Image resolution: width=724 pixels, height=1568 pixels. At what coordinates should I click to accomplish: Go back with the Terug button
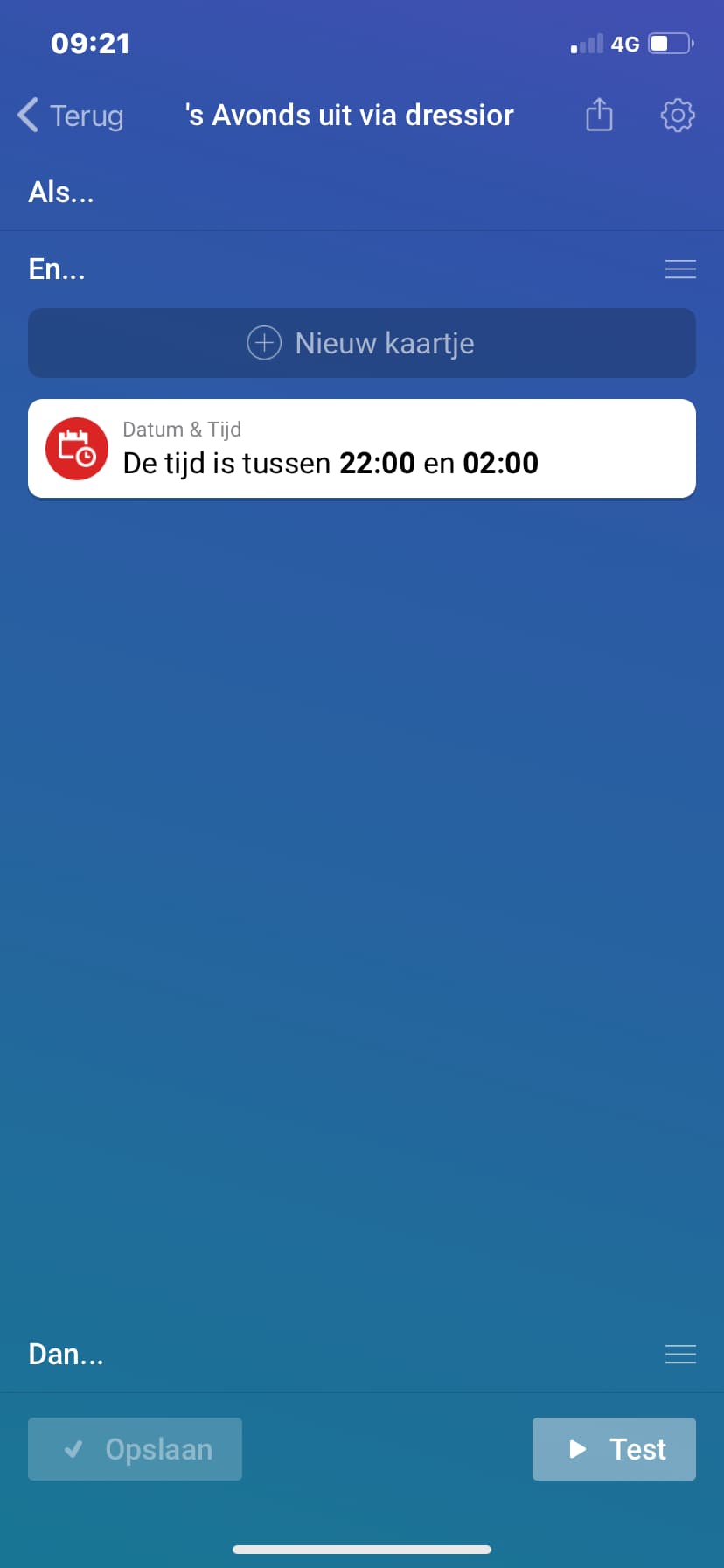coord(72,115)
